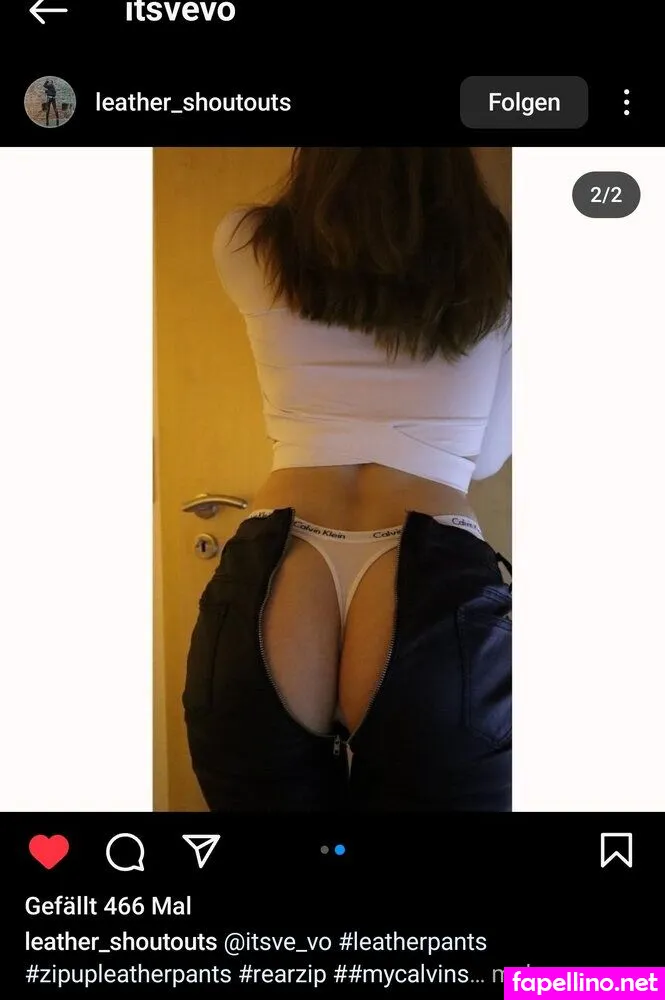Screen dimensions: 665x1000
Task: Open the leather_shoutouts profile picture
Action: point(50,102)
